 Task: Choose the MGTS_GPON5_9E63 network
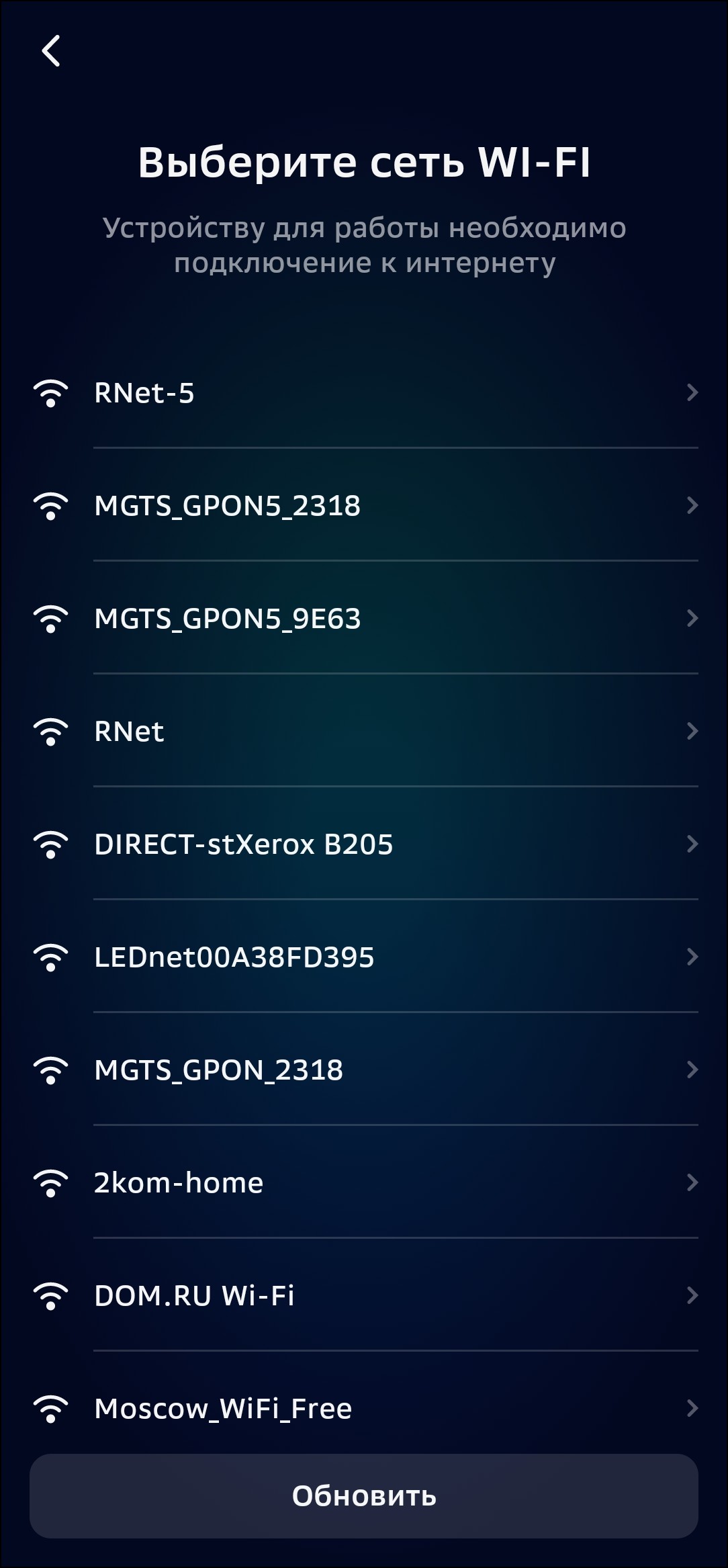[x=363, y=619]
